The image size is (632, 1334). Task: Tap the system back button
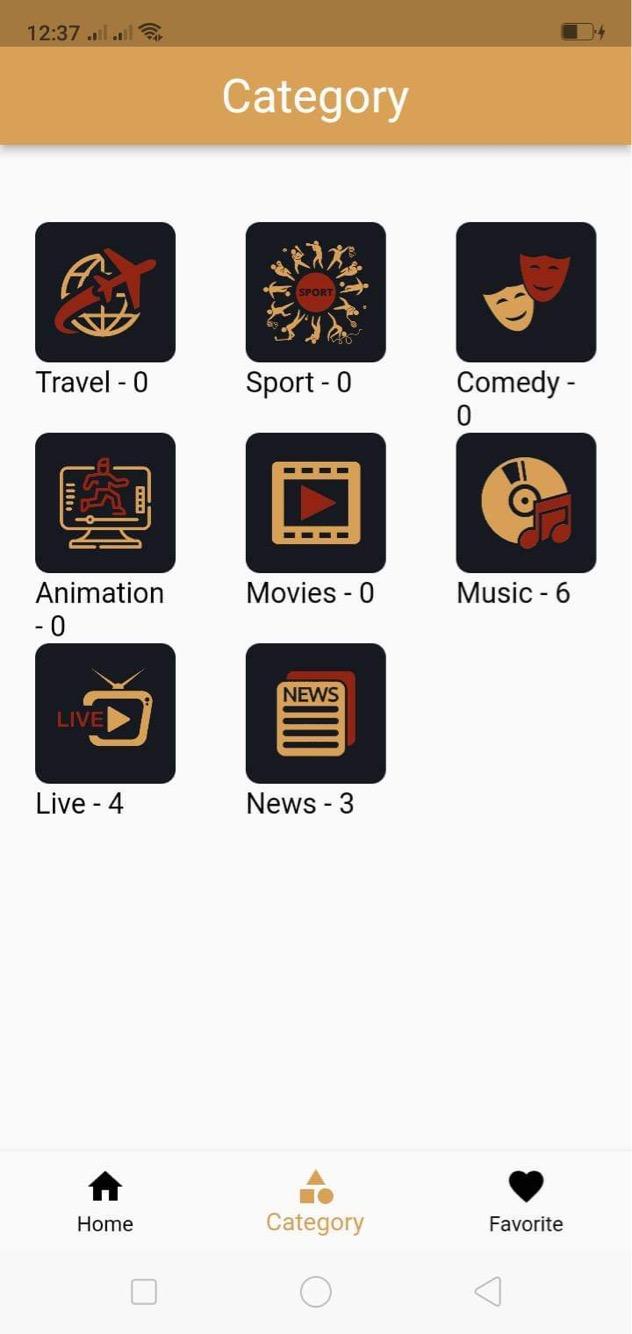[x=488, y=1292]
